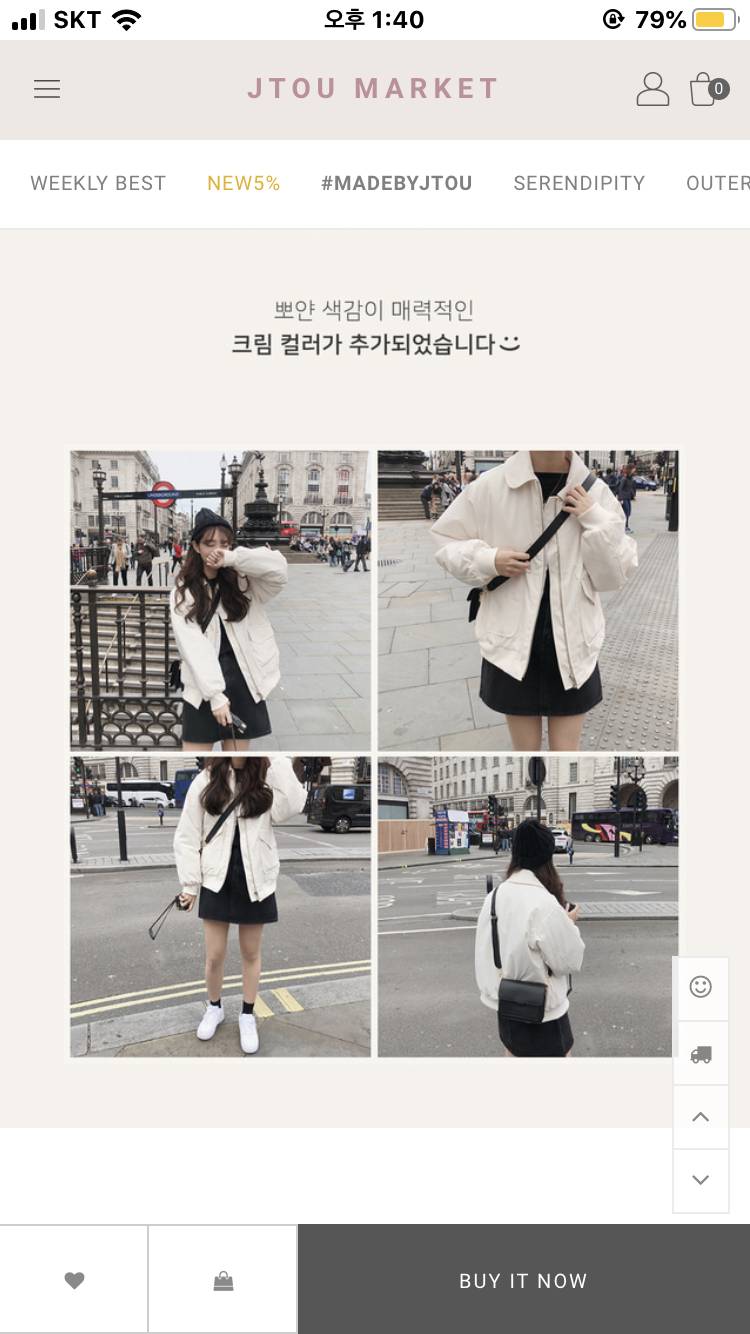
Task: Switch to SERENDIPITY tab
Action: point(579,183)
